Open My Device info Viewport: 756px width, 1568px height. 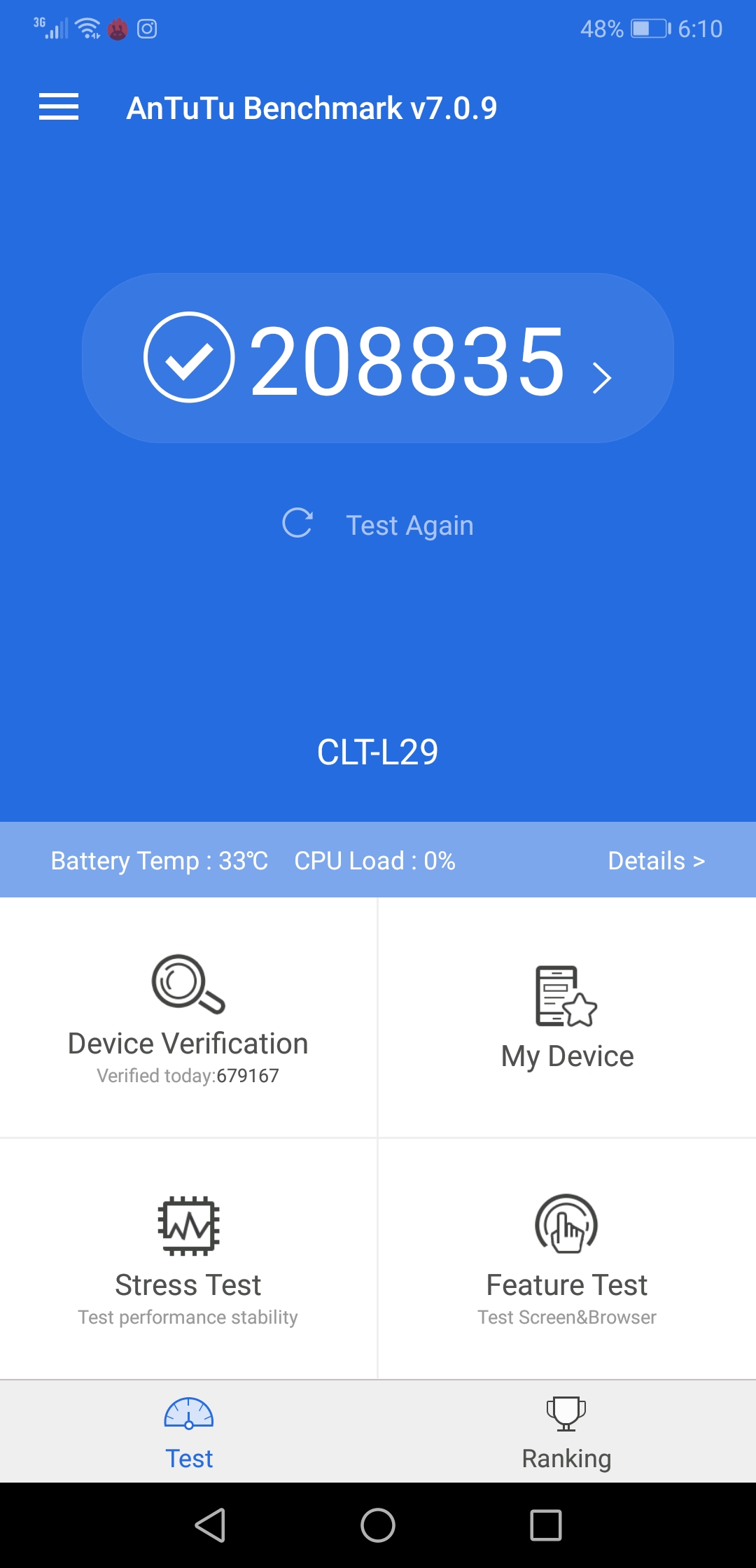pyautogui.click(x=567, y=1018)
